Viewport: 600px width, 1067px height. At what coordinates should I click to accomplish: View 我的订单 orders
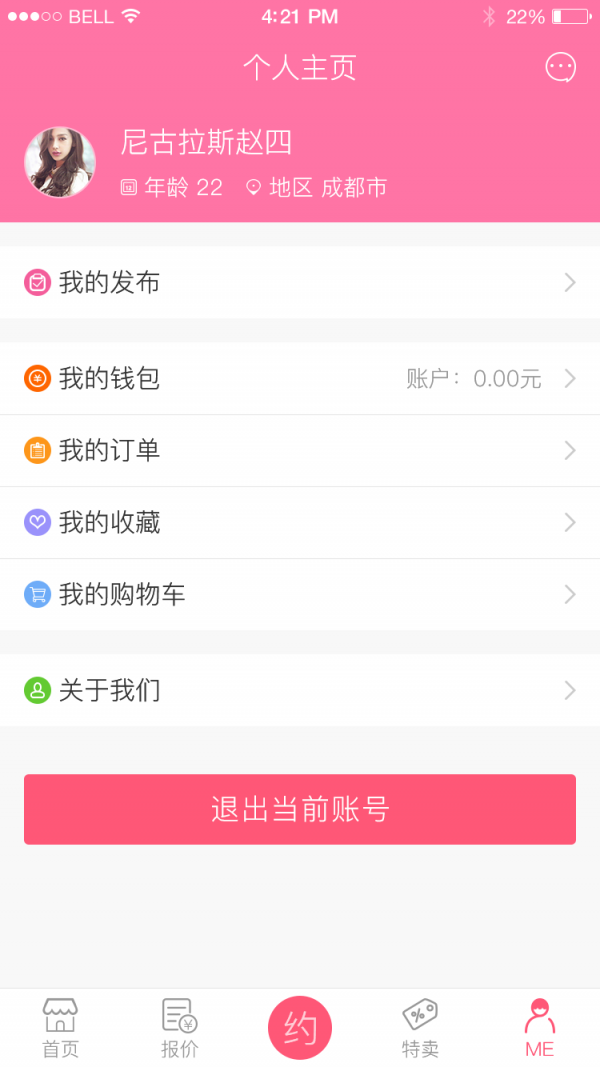pos(300,451)
